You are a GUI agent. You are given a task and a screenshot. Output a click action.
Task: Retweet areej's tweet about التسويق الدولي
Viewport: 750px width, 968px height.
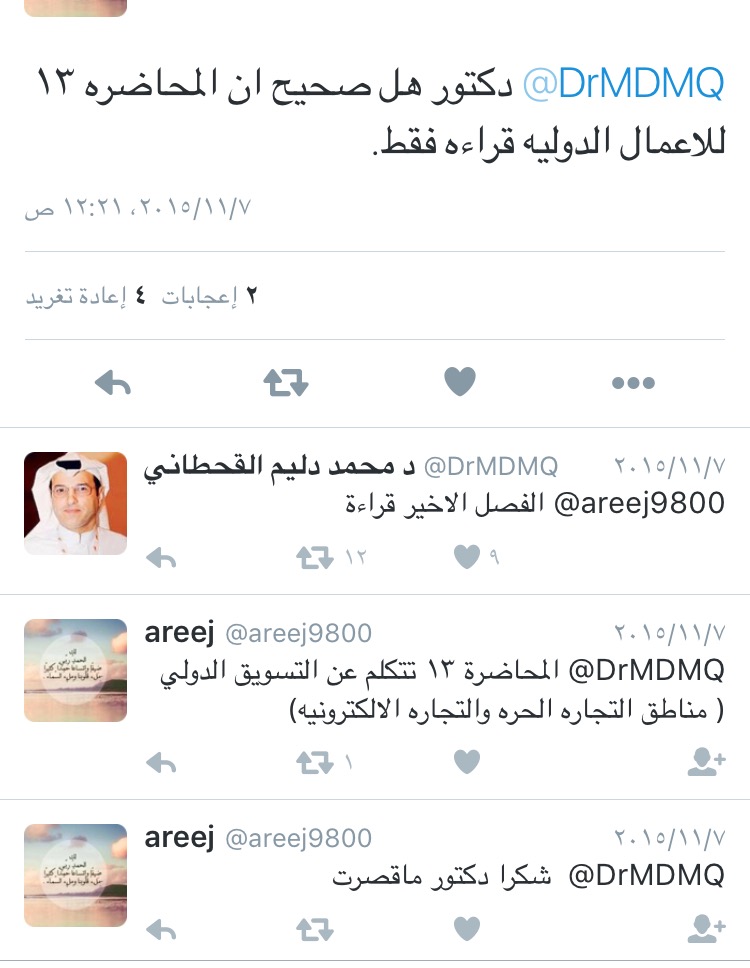pos(316,764)
